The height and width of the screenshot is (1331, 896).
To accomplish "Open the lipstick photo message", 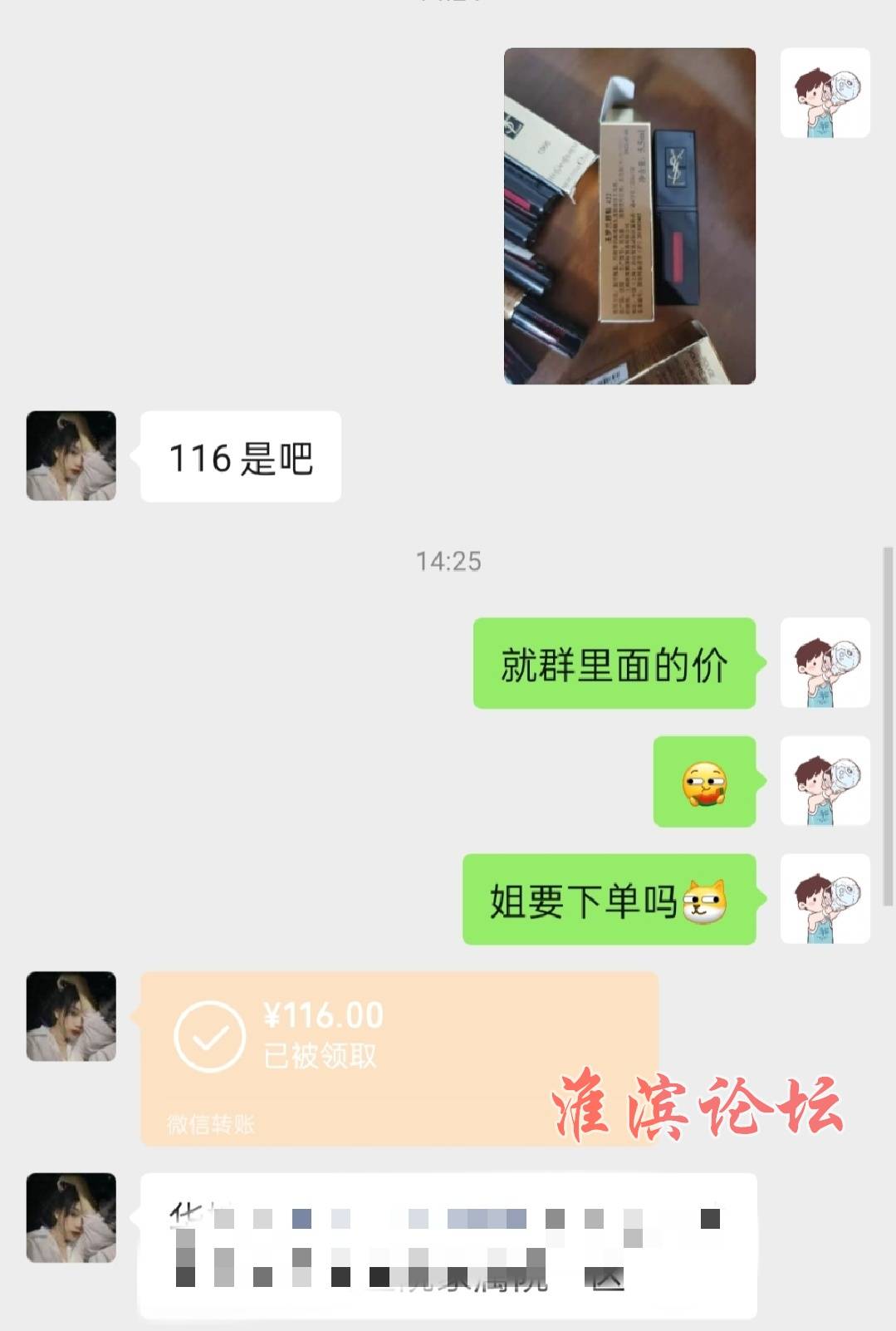I will point(629,216).
